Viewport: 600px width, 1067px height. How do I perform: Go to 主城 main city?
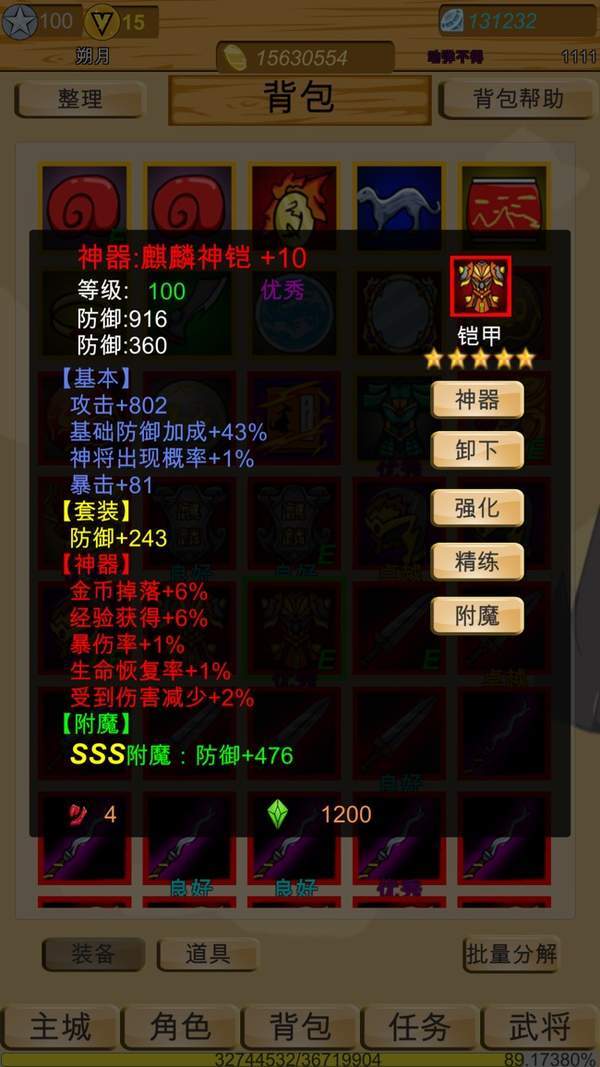60,1027
